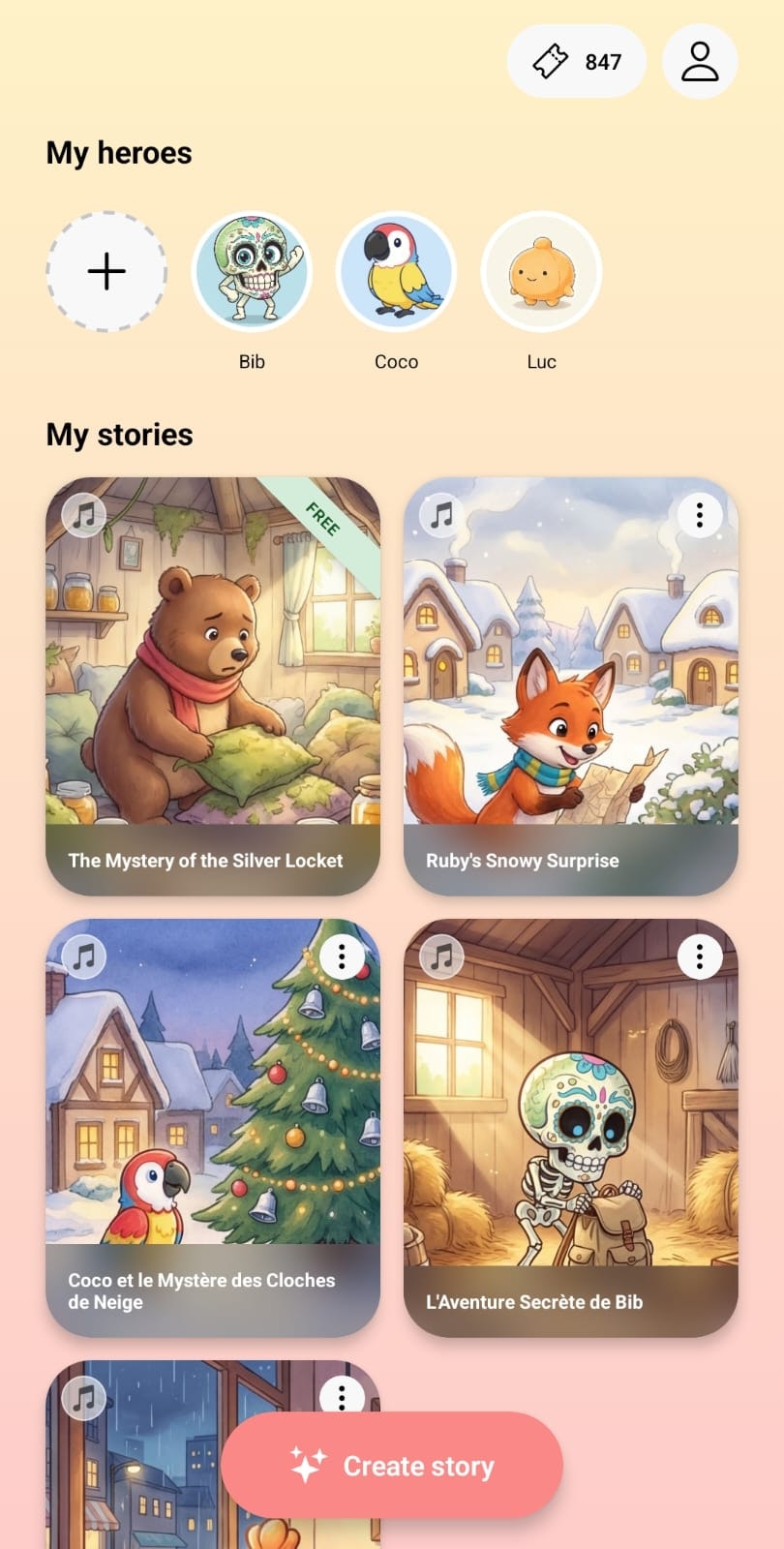Click the audio icon on L'Aventure Secrète de Bib
Image resolution: width=784 pixels, height=1549 pixels.
coord(441,957)
